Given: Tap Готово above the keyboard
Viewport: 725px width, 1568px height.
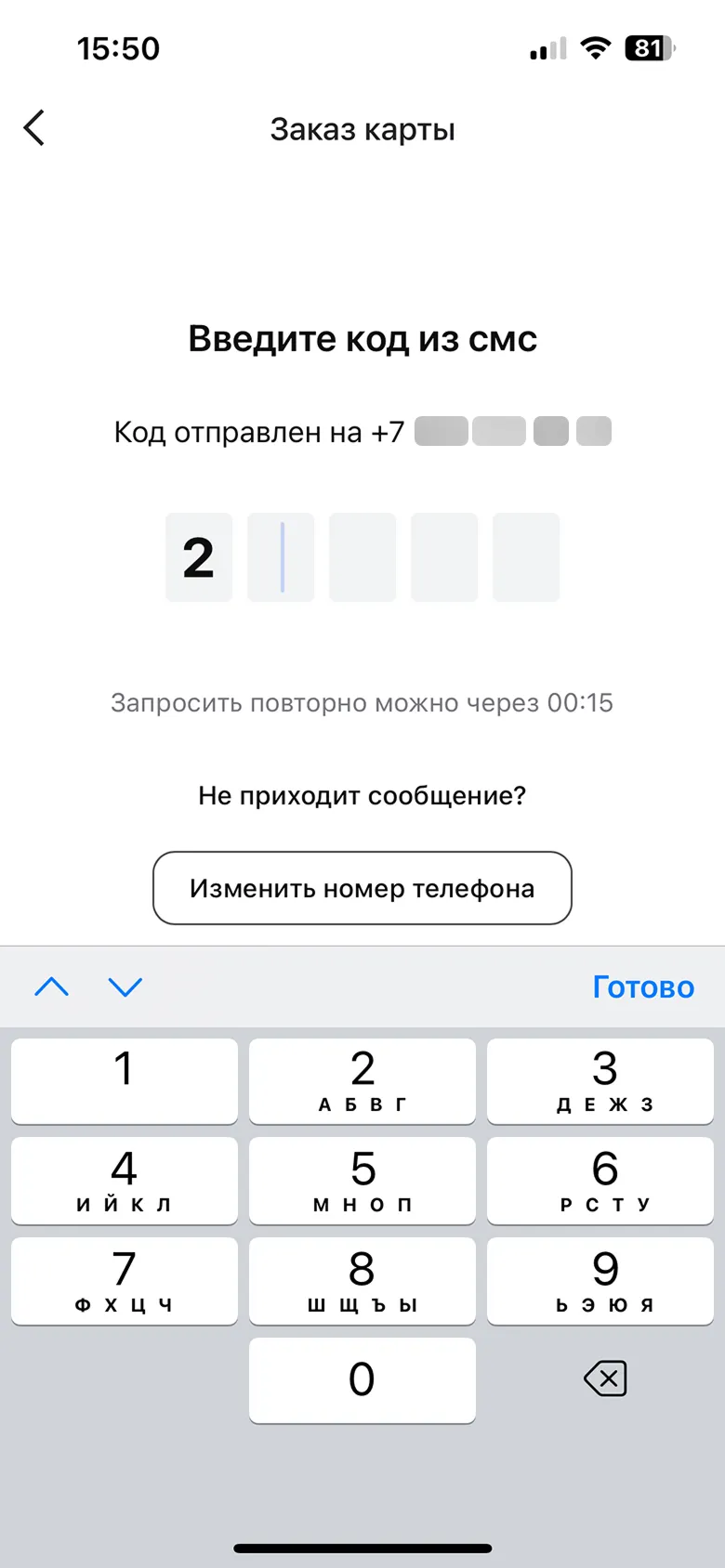Looking at the screenshot, I should click(643, 987).
